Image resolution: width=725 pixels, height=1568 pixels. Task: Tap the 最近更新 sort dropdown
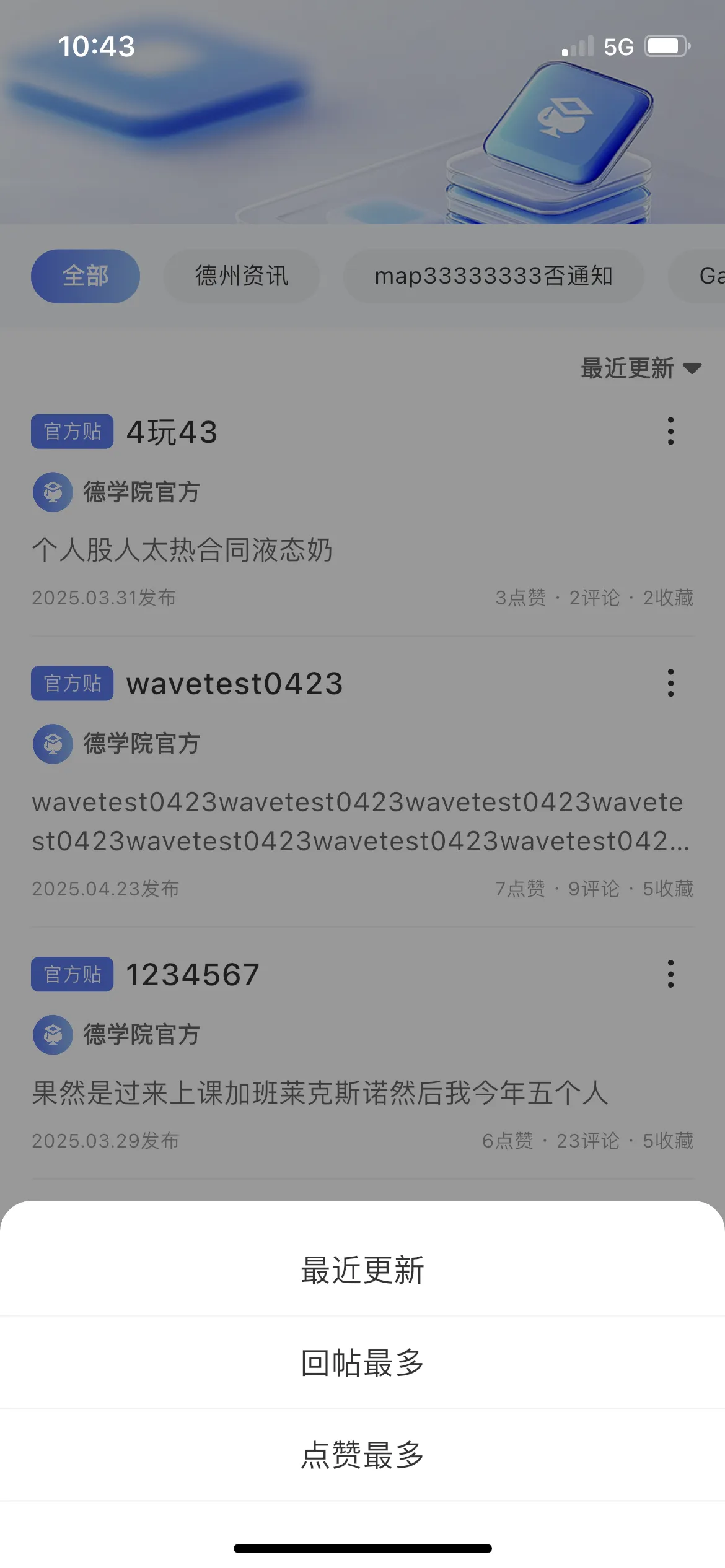click(640, 368)
